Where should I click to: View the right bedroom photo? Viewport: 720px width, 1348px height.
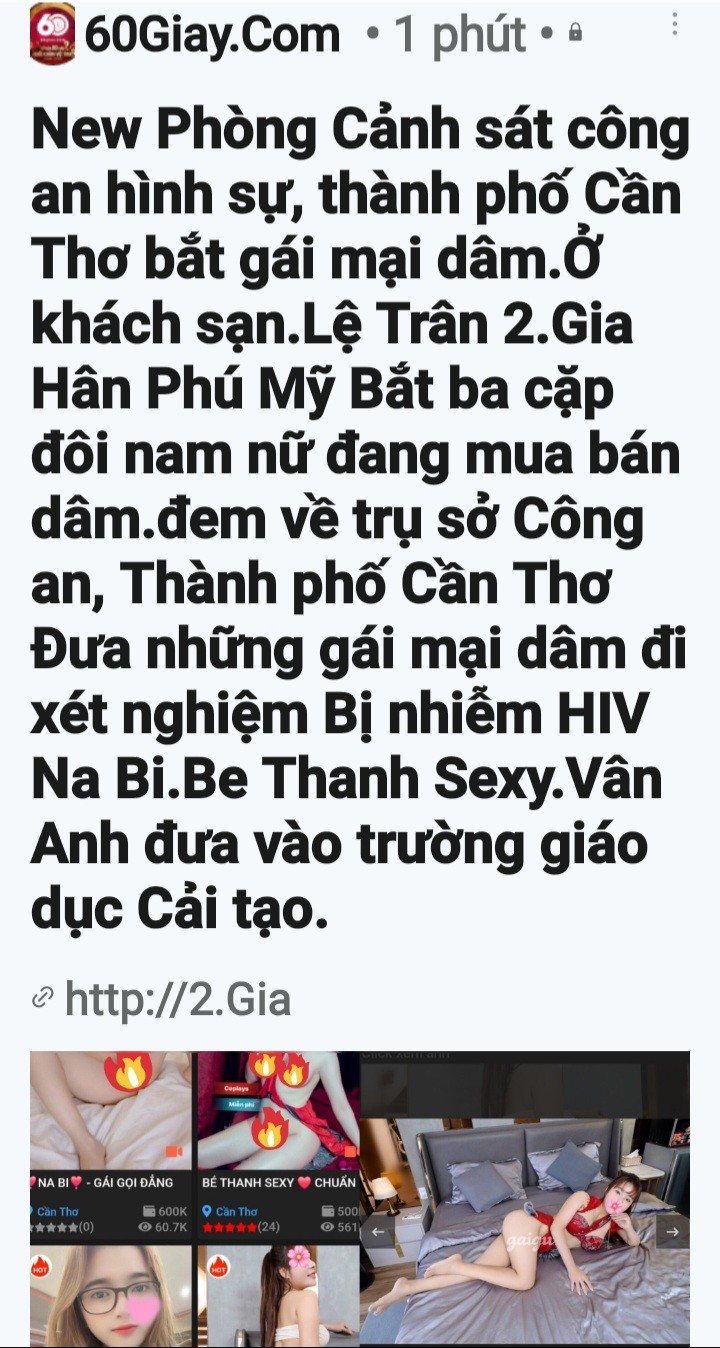pyautogui.click(x=525, y=1197)
